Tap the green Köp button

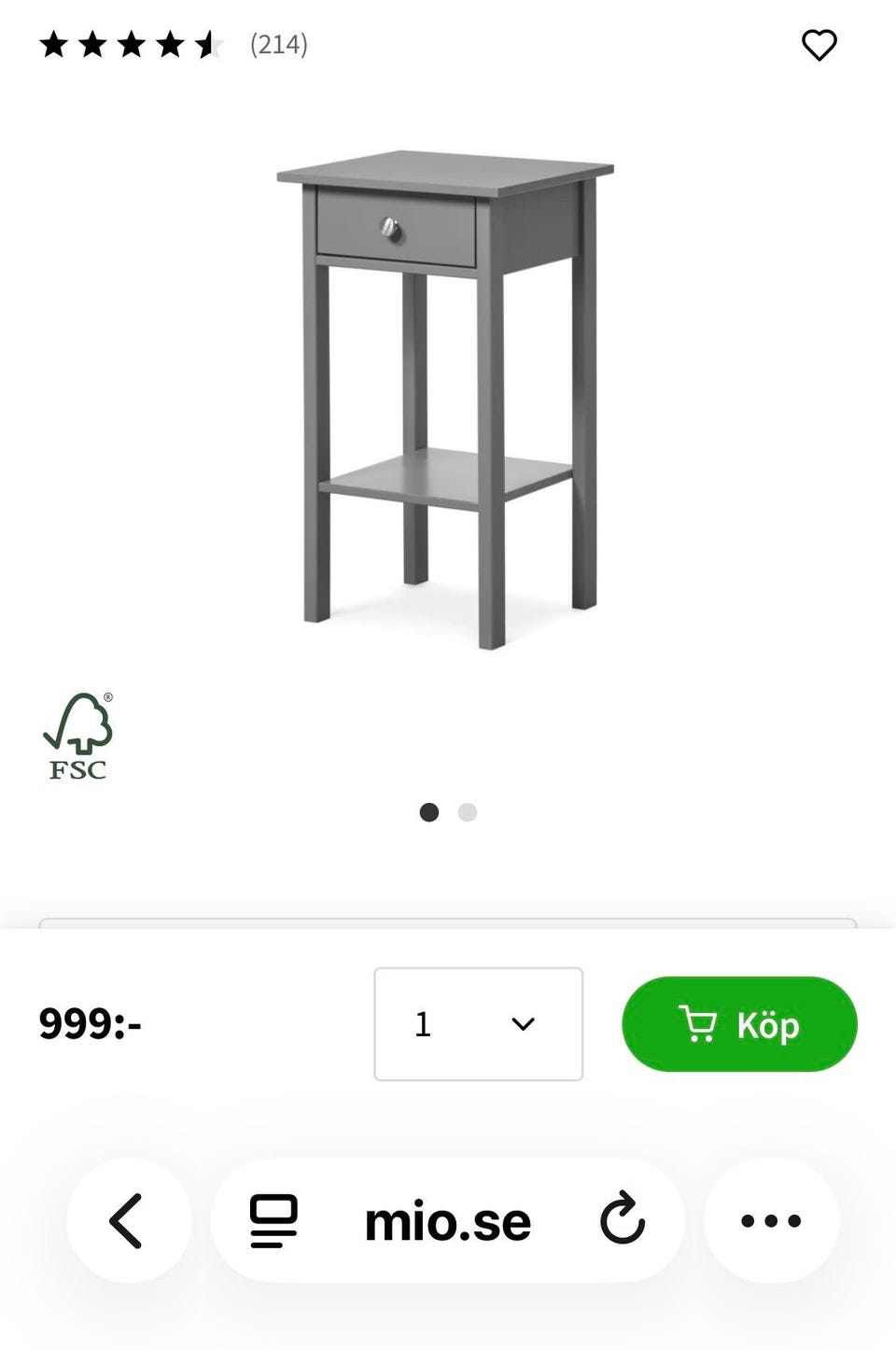(x=739, y=1024)
